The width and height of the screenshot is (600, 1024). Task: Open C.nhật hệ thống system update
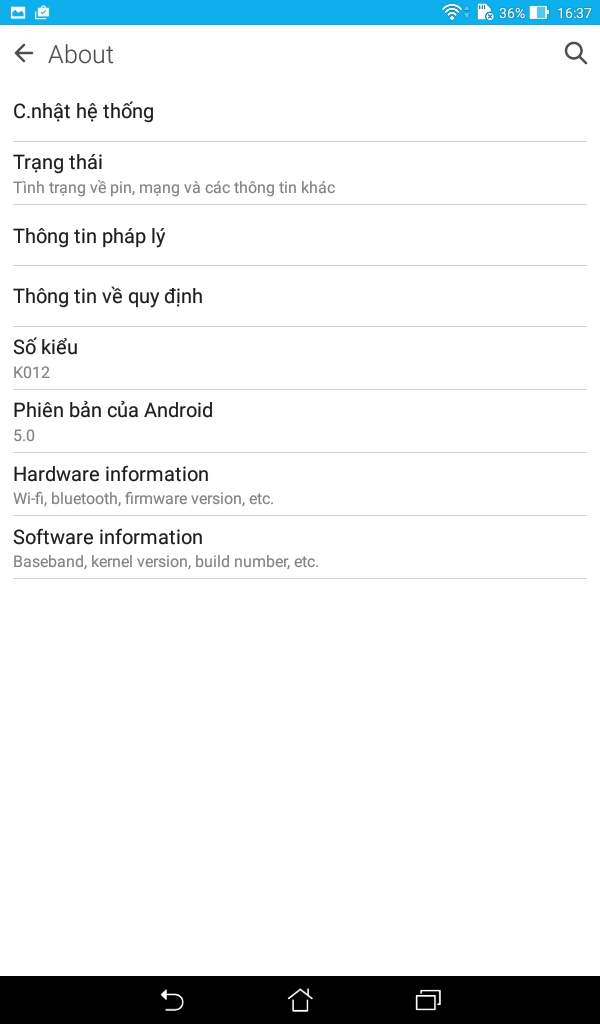pos(300,111)
